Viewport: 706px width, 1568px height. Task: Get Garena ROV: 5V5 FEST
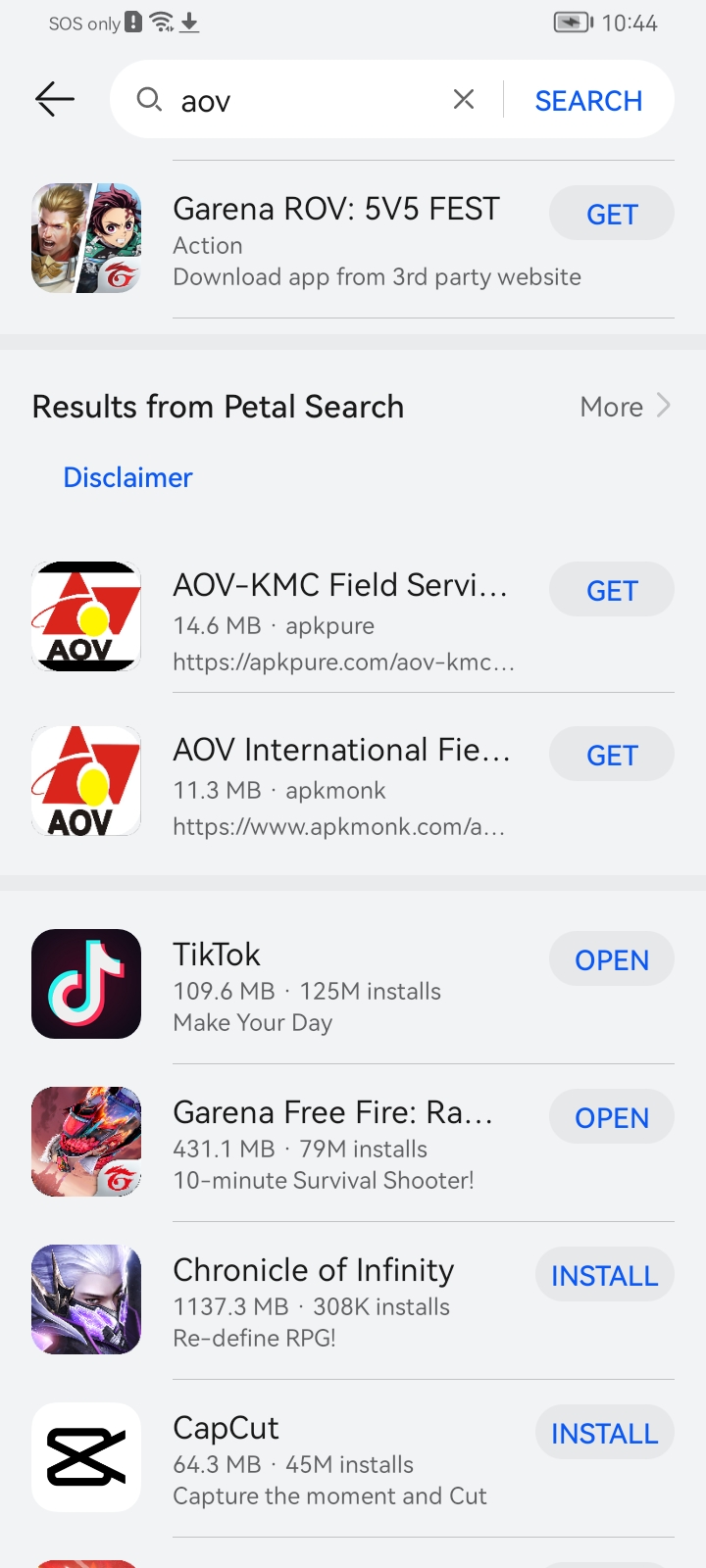click(x=611, y=214)
